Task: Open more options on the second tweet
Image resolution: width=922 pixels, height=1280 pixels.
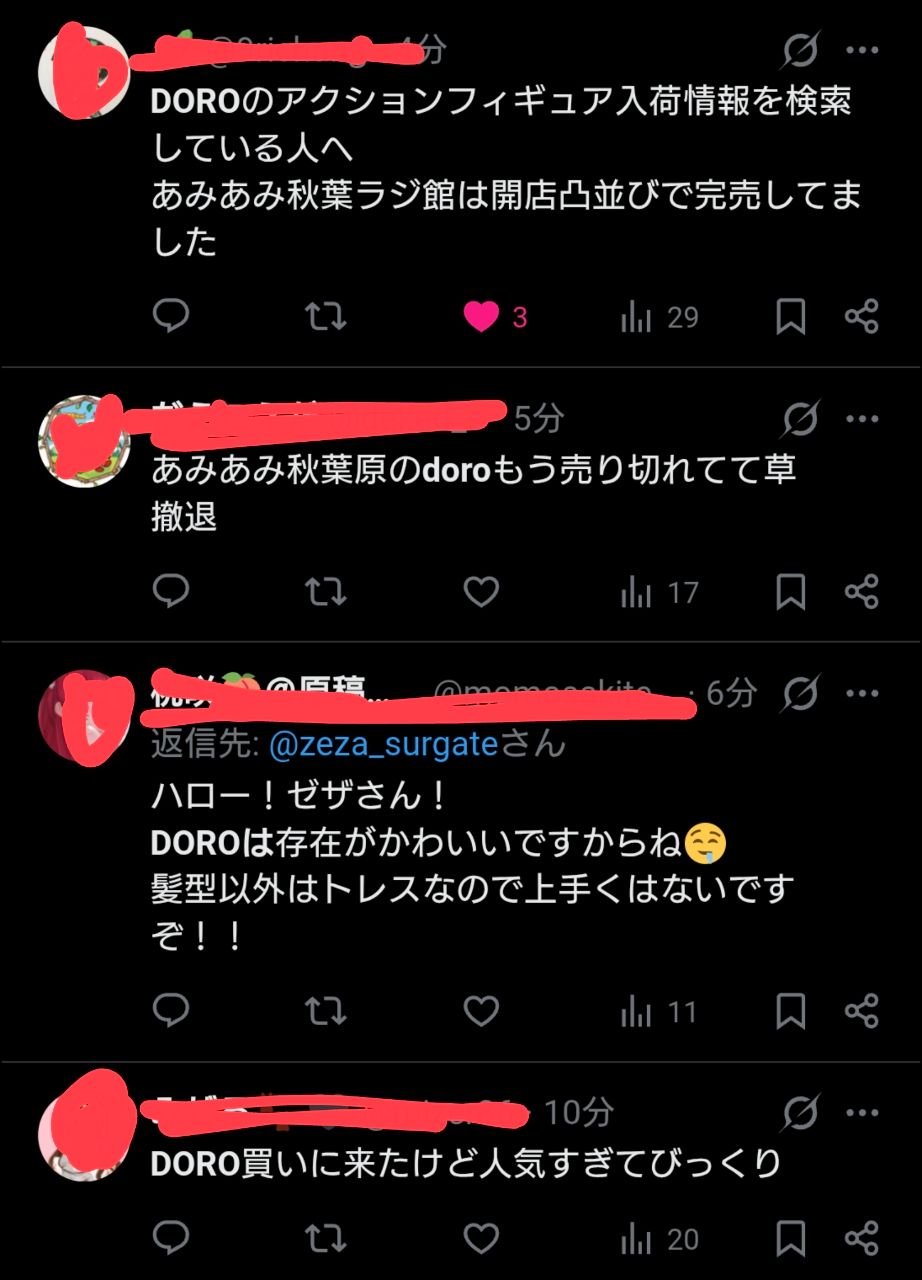Action: 864,420
